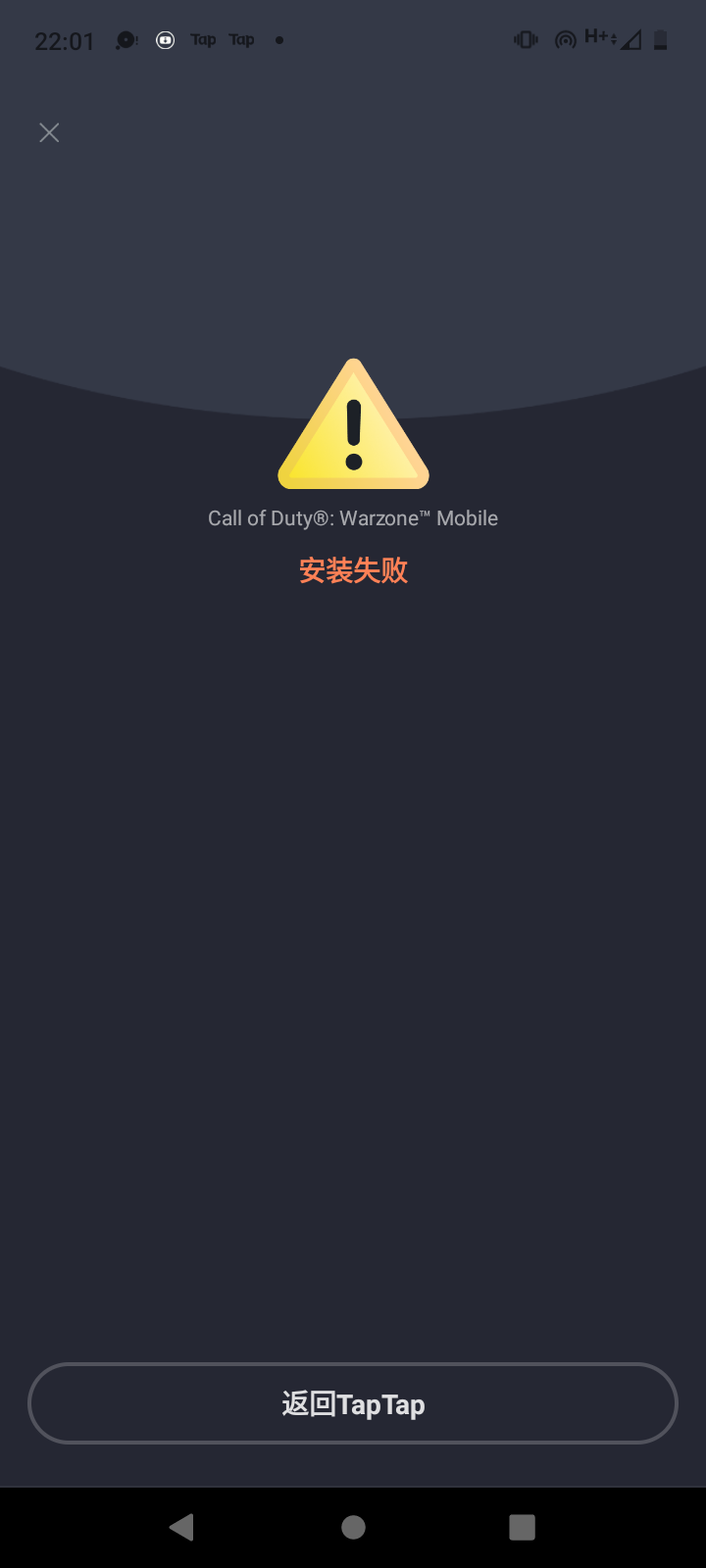Dismiss the installer with the X button
The height and width of the screenshot is (1568, 706).
pyautogui.click(x=49, y=132)
